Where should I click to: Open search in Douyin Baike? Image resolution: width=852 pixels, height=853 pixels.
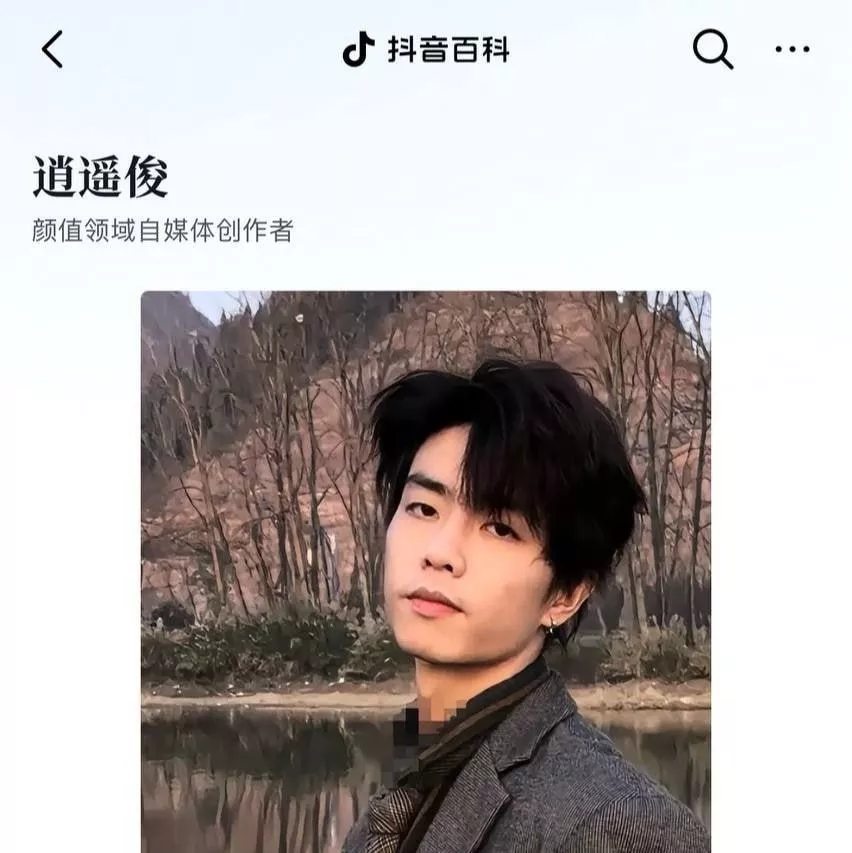point(712,49)
